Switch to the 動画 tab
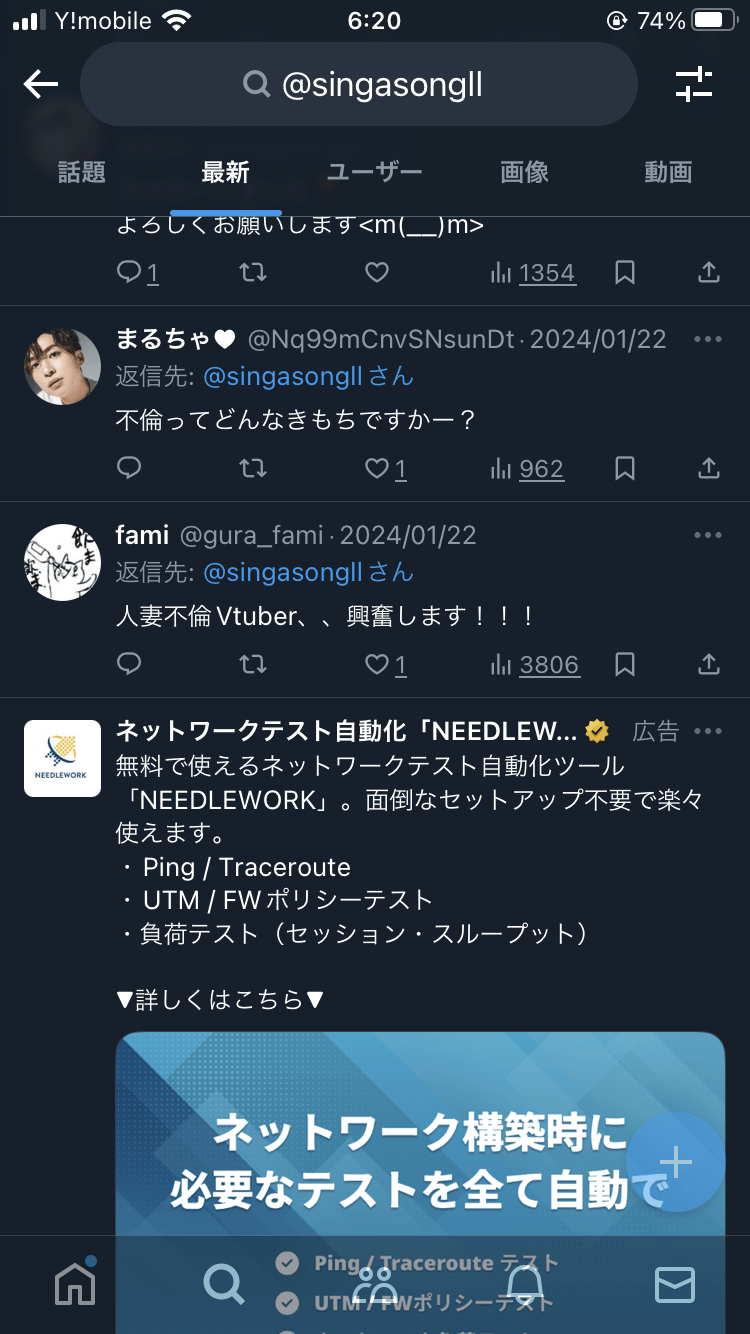This screenshot has width=750, height=1334. click(x=668, y=172)
